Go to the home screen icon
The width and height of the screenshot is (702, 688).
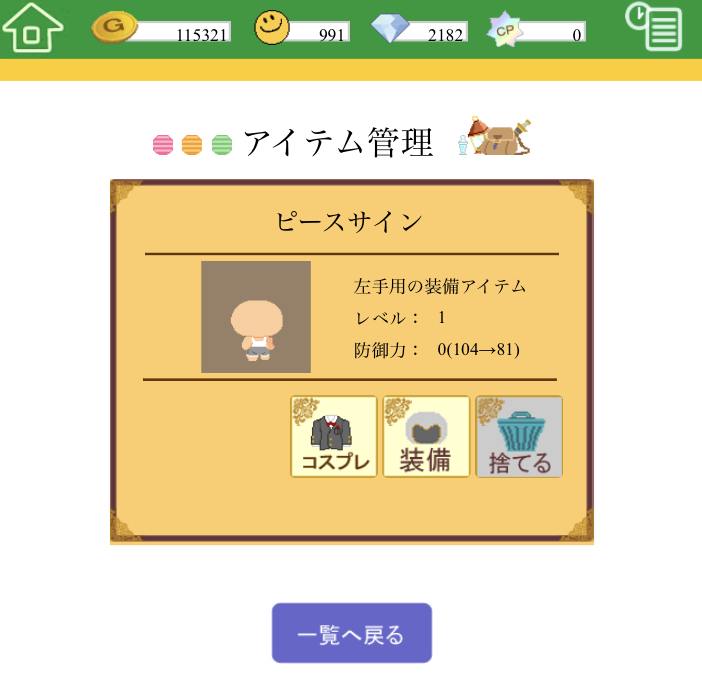[x=32, y=28]
